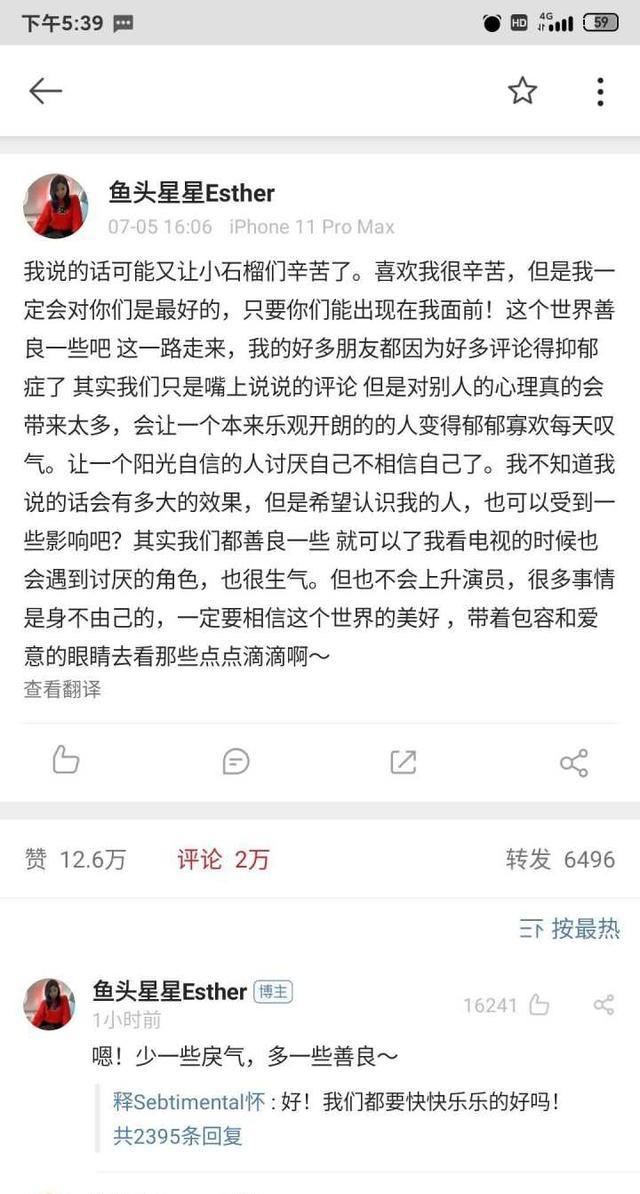The height and width of the screenshot is (1194, 640).
Task: Open 共2395条回复 replies
Action: click(x=178, y=1137)
